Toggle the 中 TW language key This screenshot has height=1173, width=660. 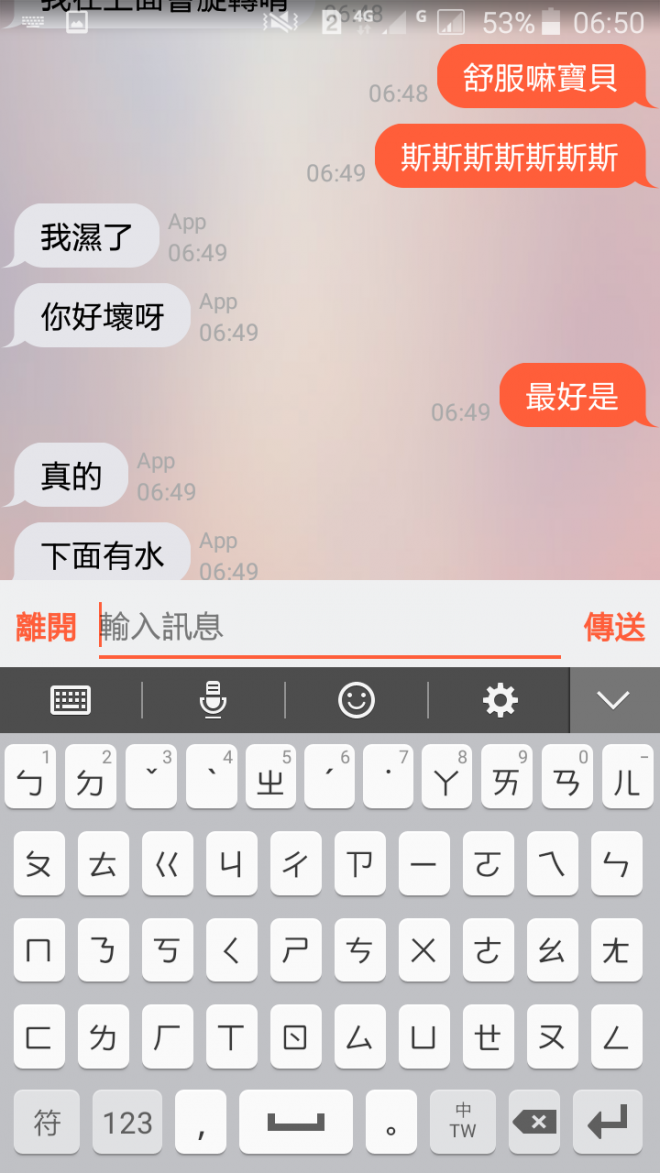point(463,1122)
